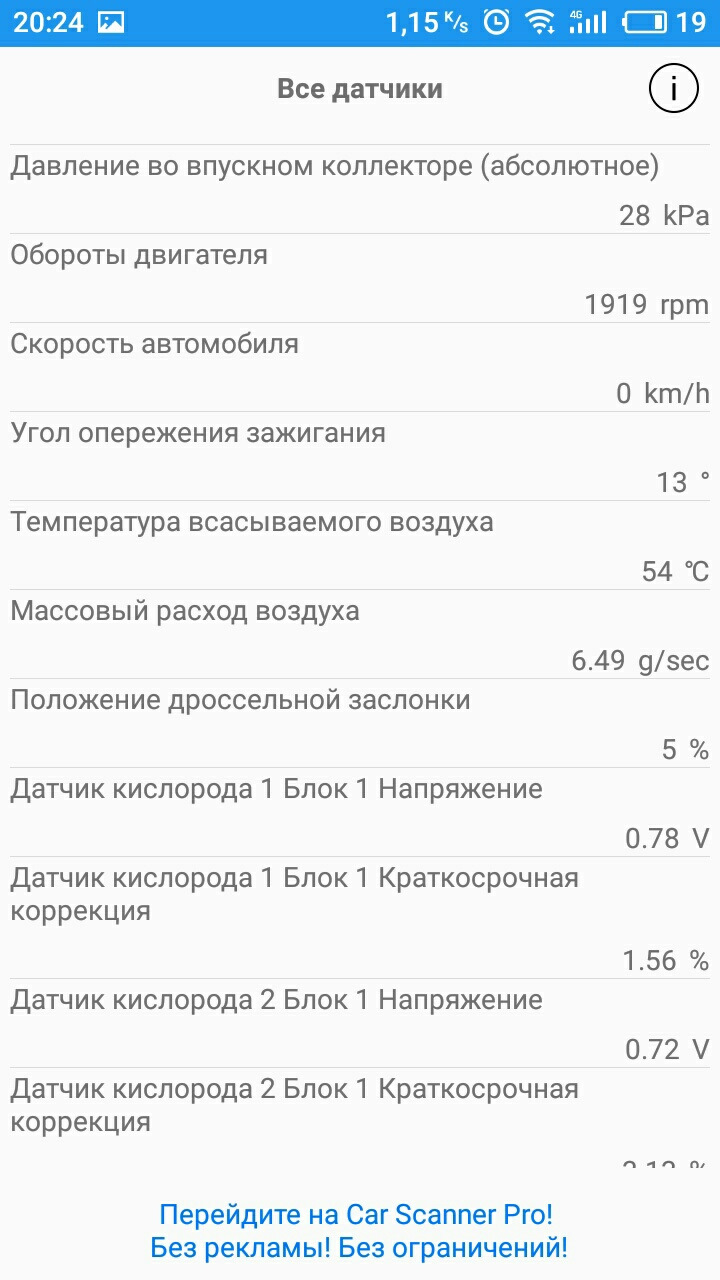Open the Обороты двигателя sensor row
Viewport: 720px width, 1280px height.
coord(360,279)
